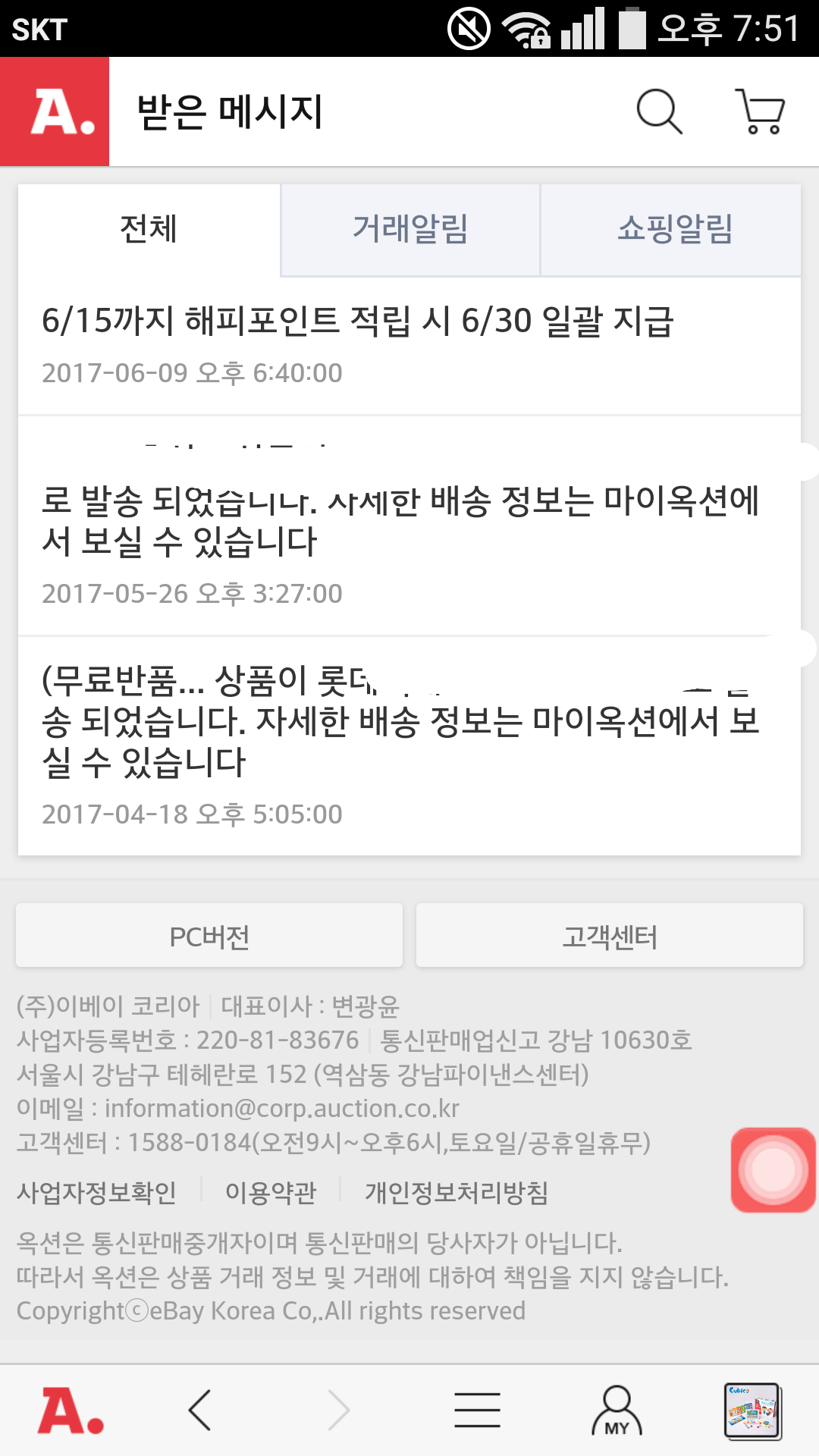Open the MY account page
This screenshot has height=1456, width=819.
[617, 1411]
